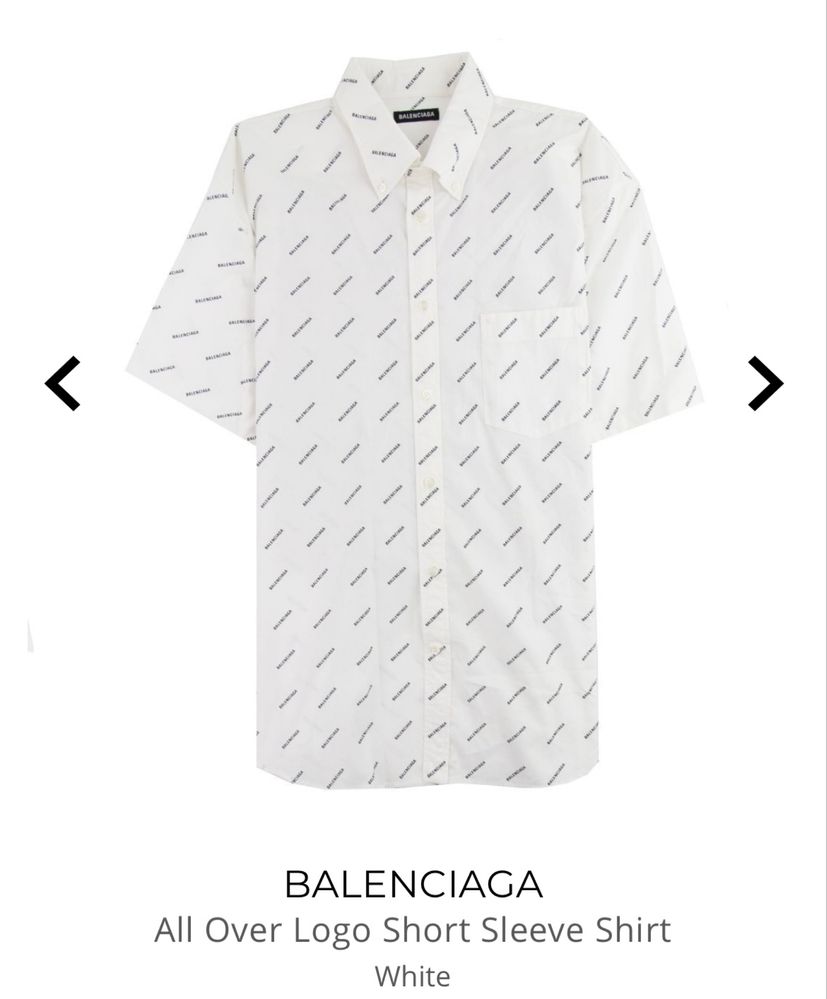
Task: Go to the next product image
Action: (765, 383)
